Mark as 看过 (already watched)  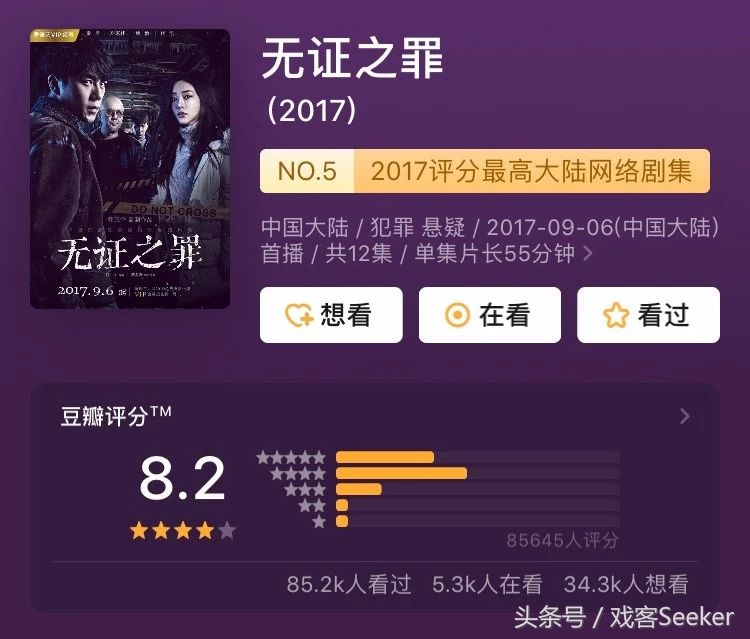tap(648, 315)
